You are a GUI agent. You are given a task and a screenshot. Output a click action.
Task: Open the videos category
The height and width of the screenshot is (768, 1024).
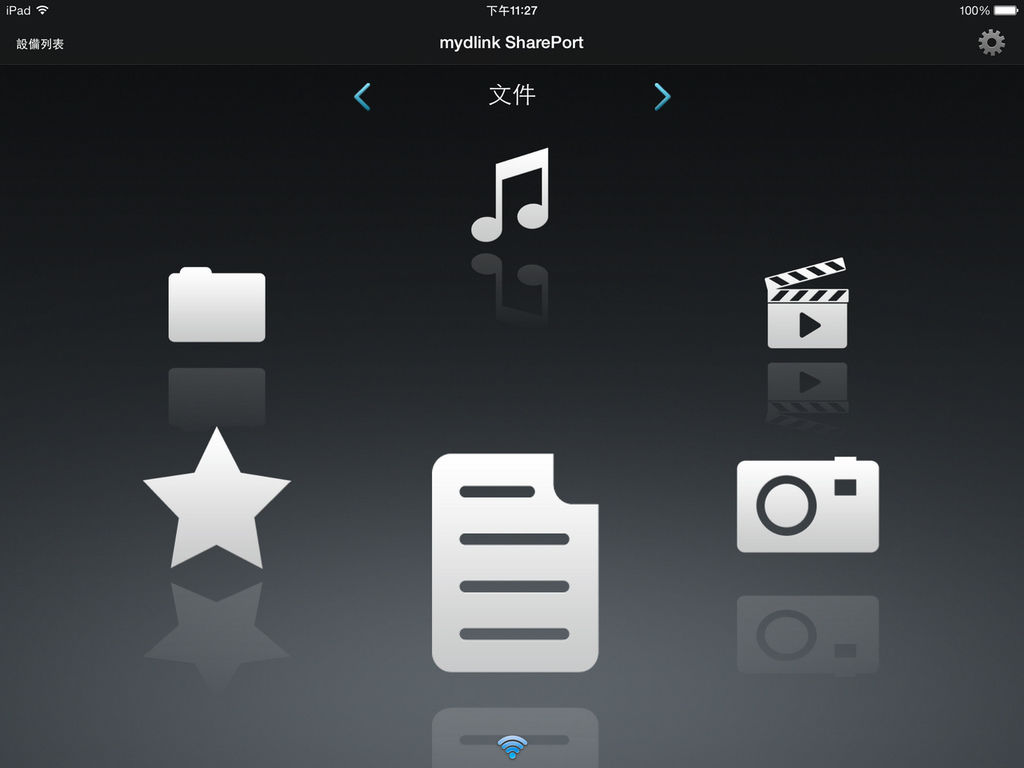point(807,304)
